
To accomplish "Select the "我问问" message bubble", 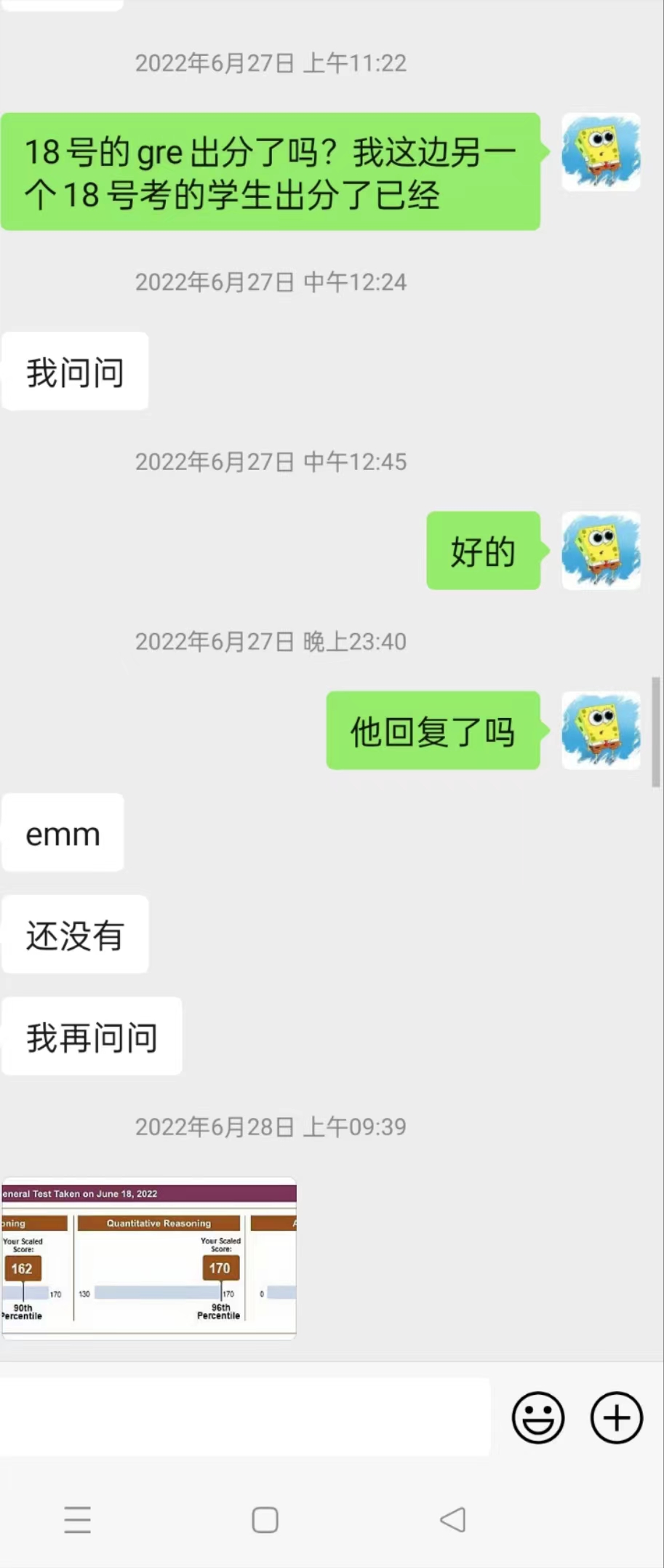I will [75, 370].
